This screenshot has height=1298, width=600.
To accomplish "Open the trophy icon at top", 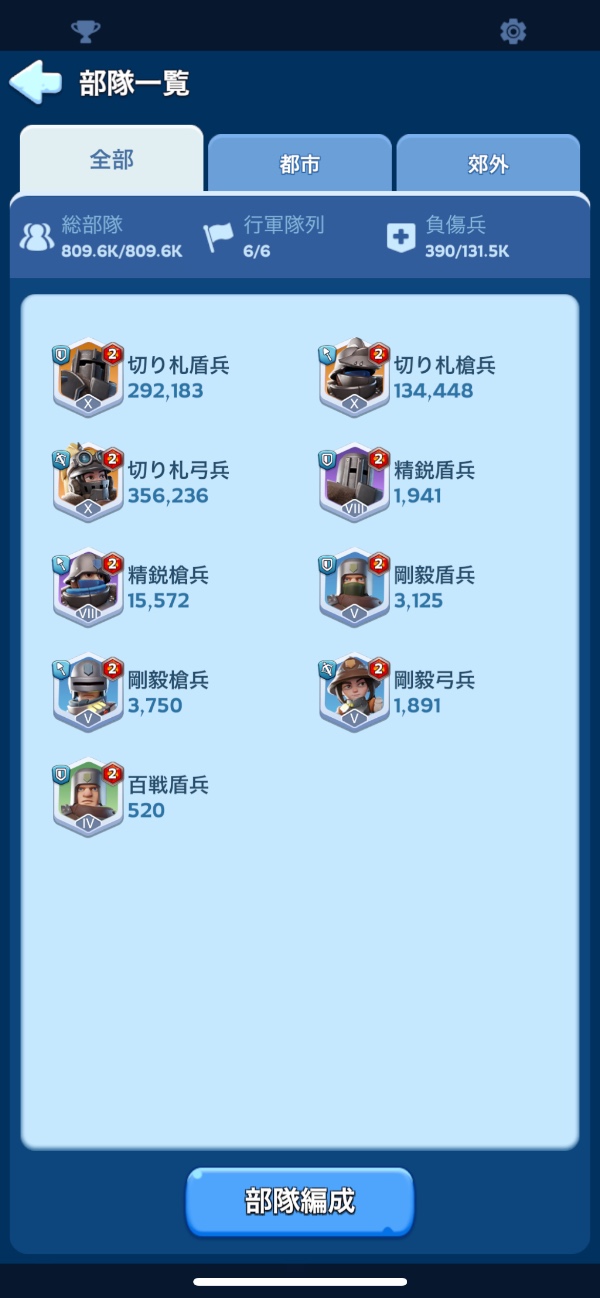I will pyautogui.click(x=86, y=31).
